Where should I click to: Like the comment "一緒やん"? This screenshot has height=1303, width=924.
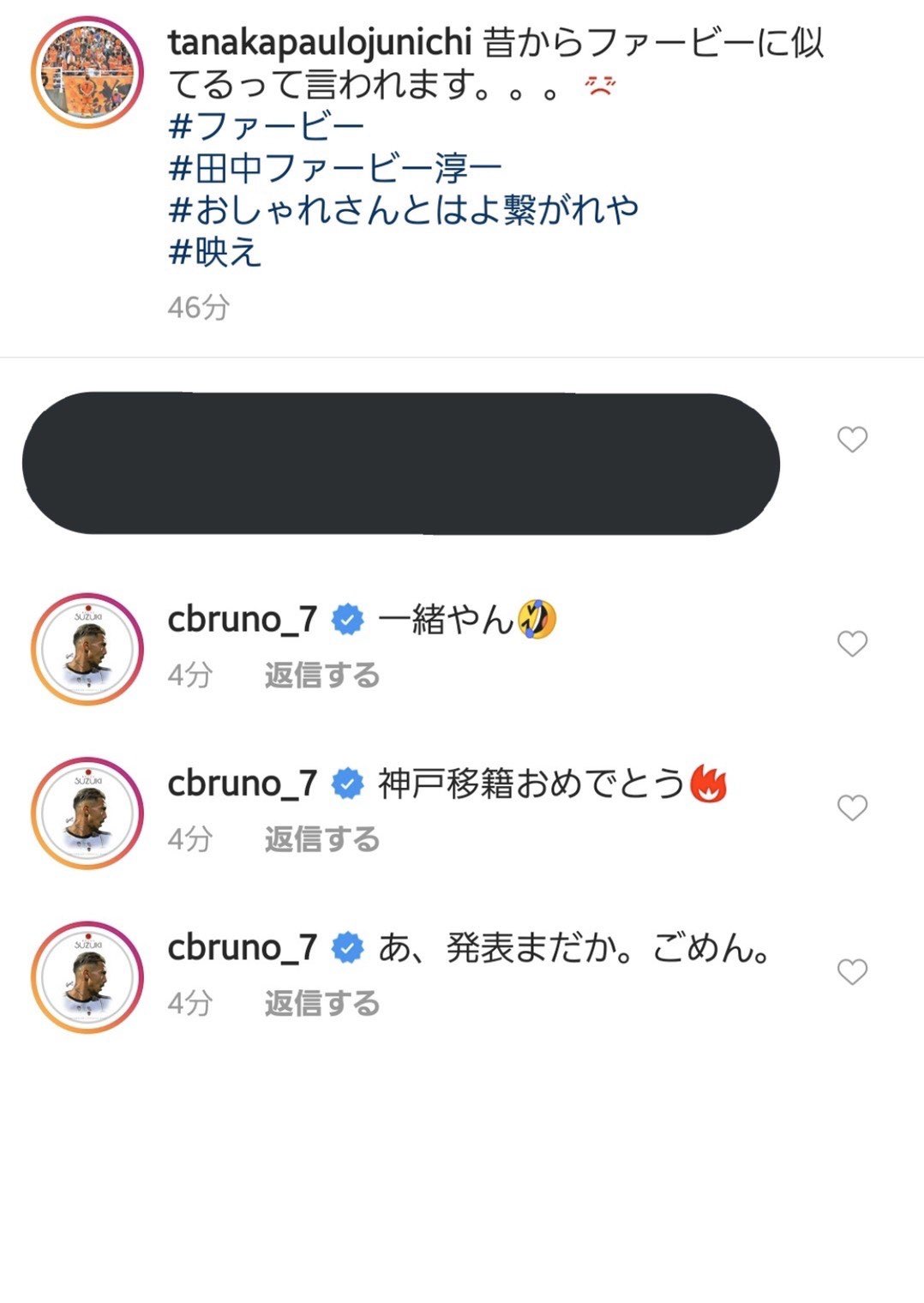pyautogui.click(x=852, y=644)
